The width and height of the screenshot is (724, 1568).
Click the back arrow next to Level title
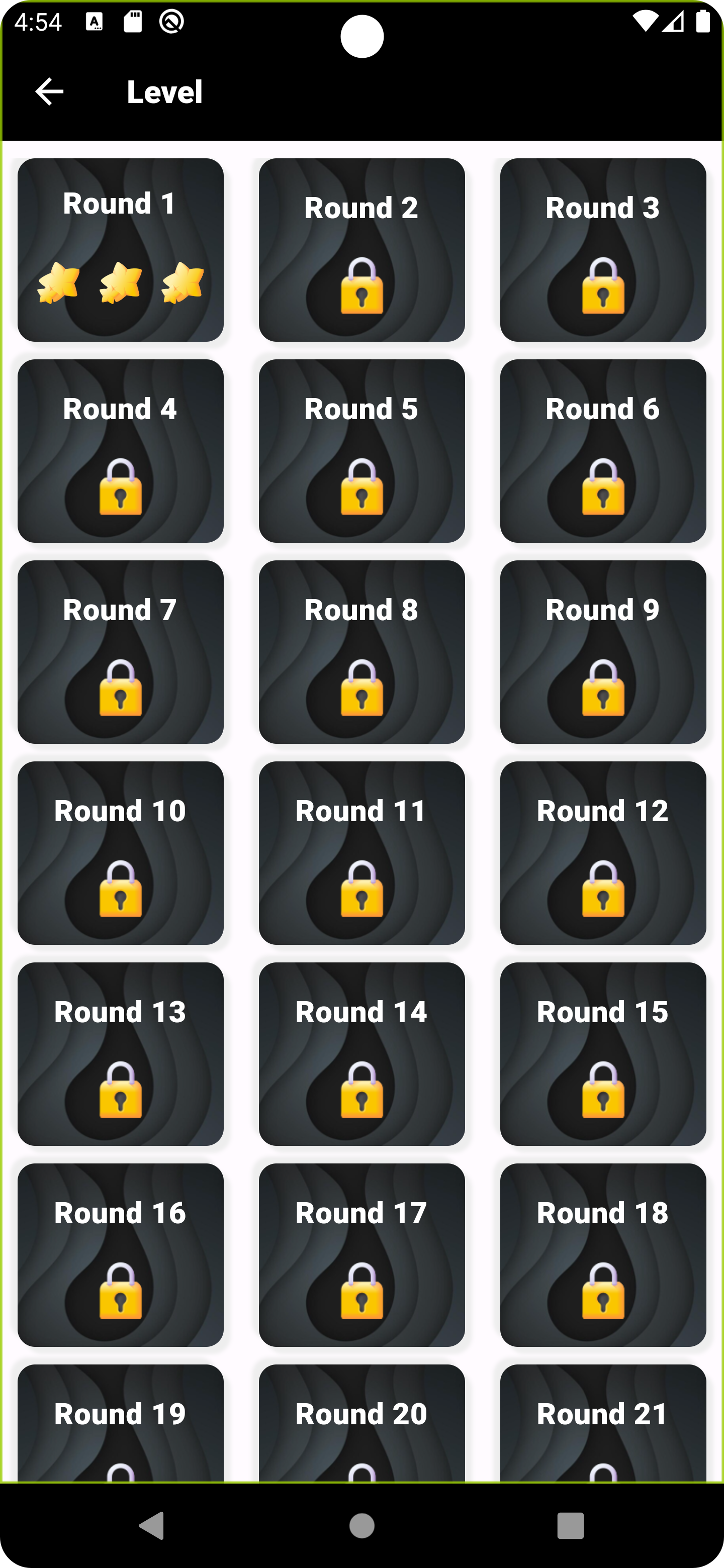[49, 91]
